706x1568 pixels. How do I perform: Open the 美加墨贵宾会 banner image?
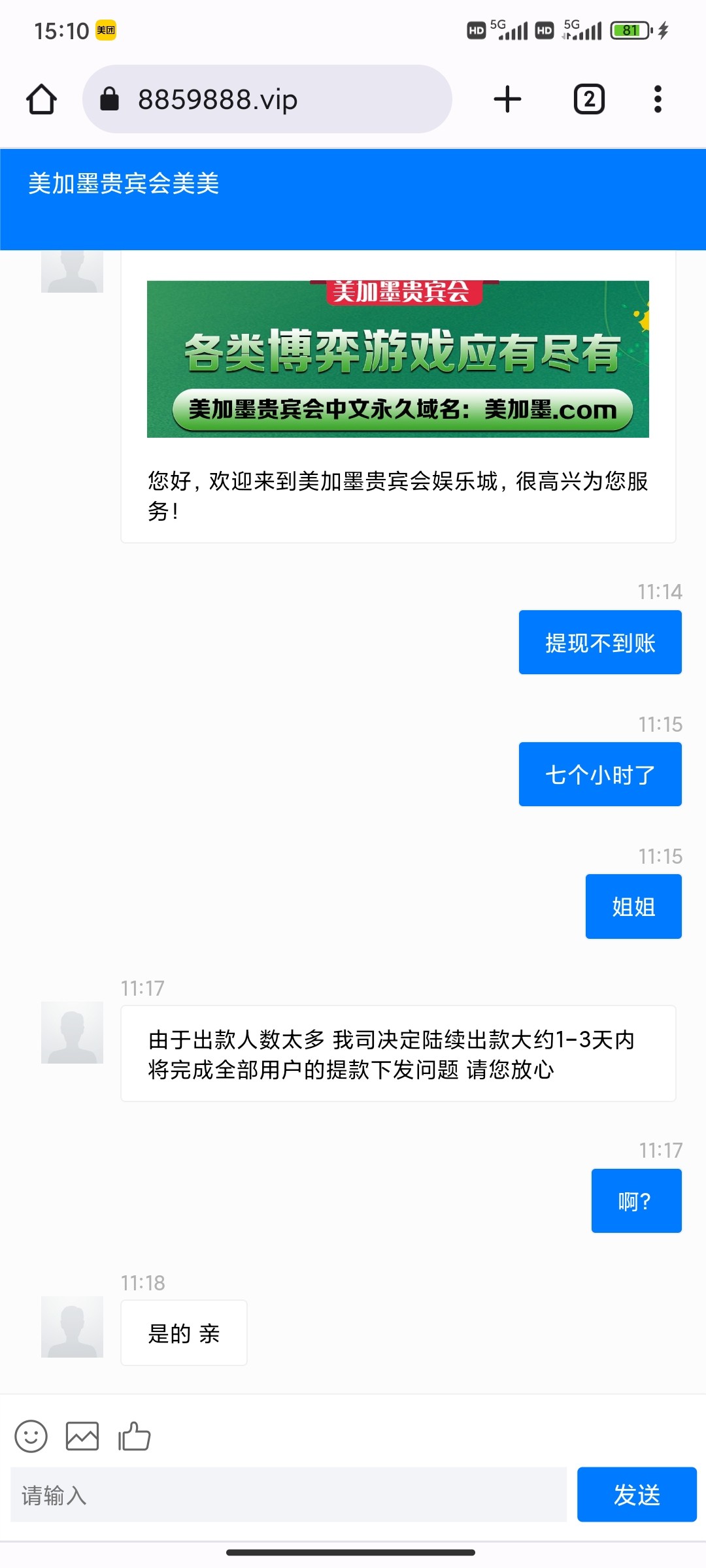point(398,359)
